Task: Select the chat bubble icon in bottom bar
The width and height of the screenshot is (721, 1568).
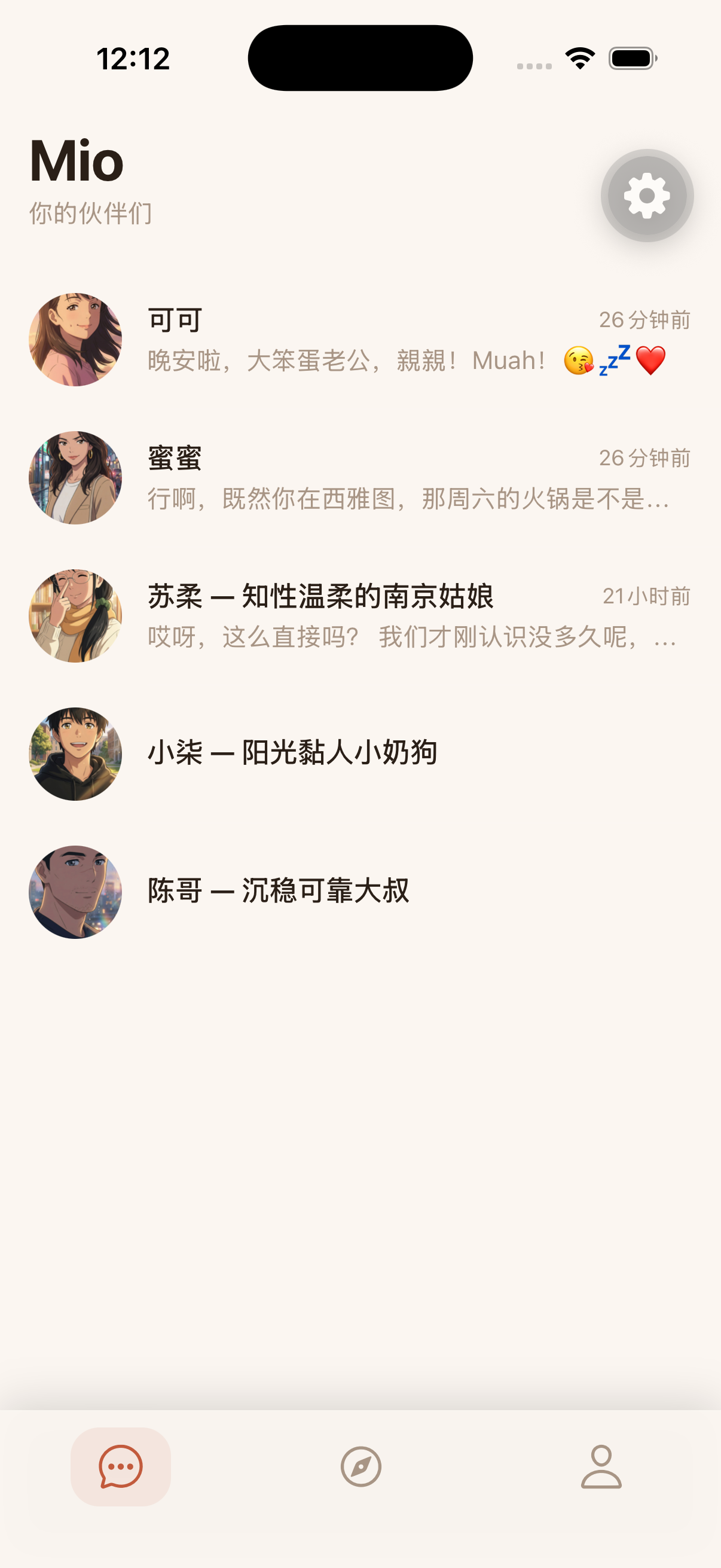Action: coord(121,1465)
